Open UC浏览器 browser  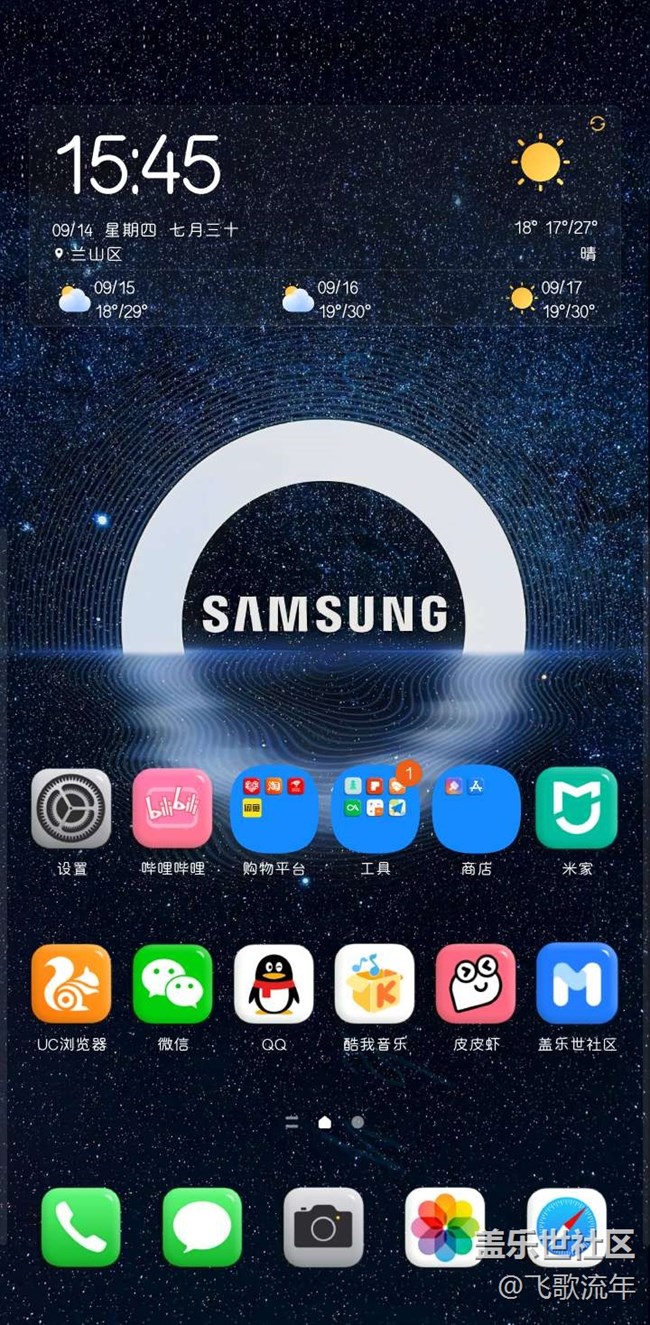(71, 984)
